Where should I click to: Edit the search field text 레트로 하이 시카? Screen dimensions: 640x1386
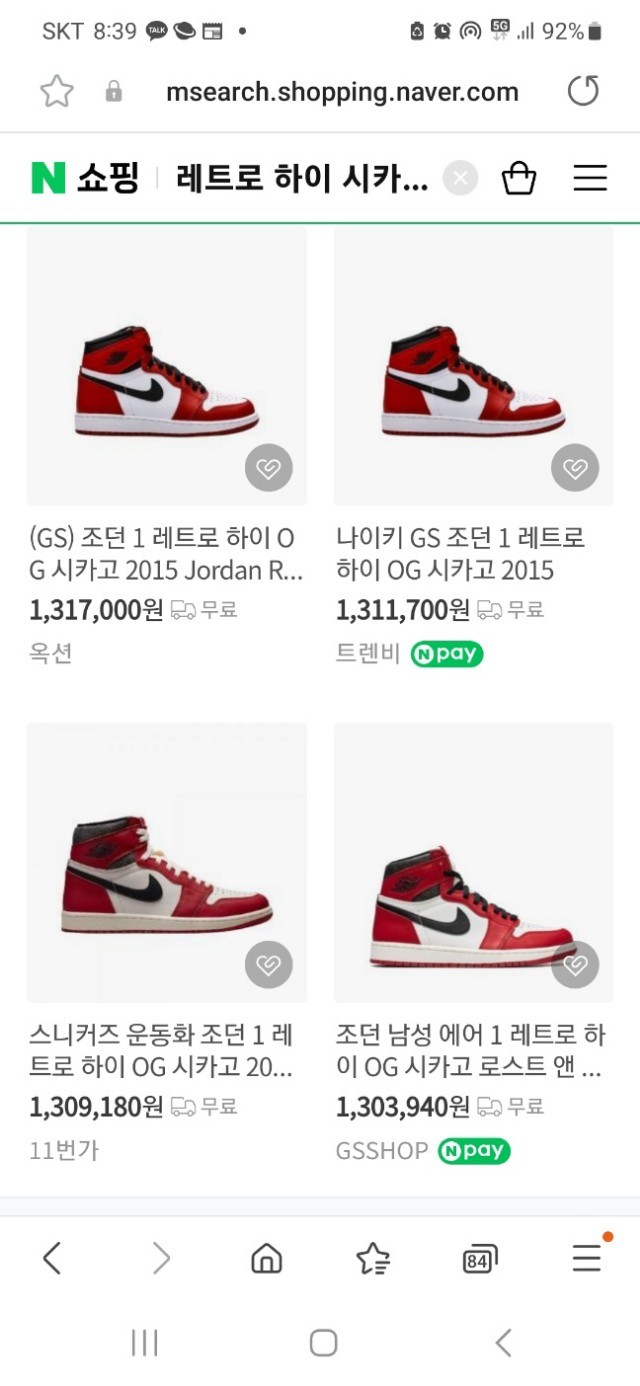[301, 179]
